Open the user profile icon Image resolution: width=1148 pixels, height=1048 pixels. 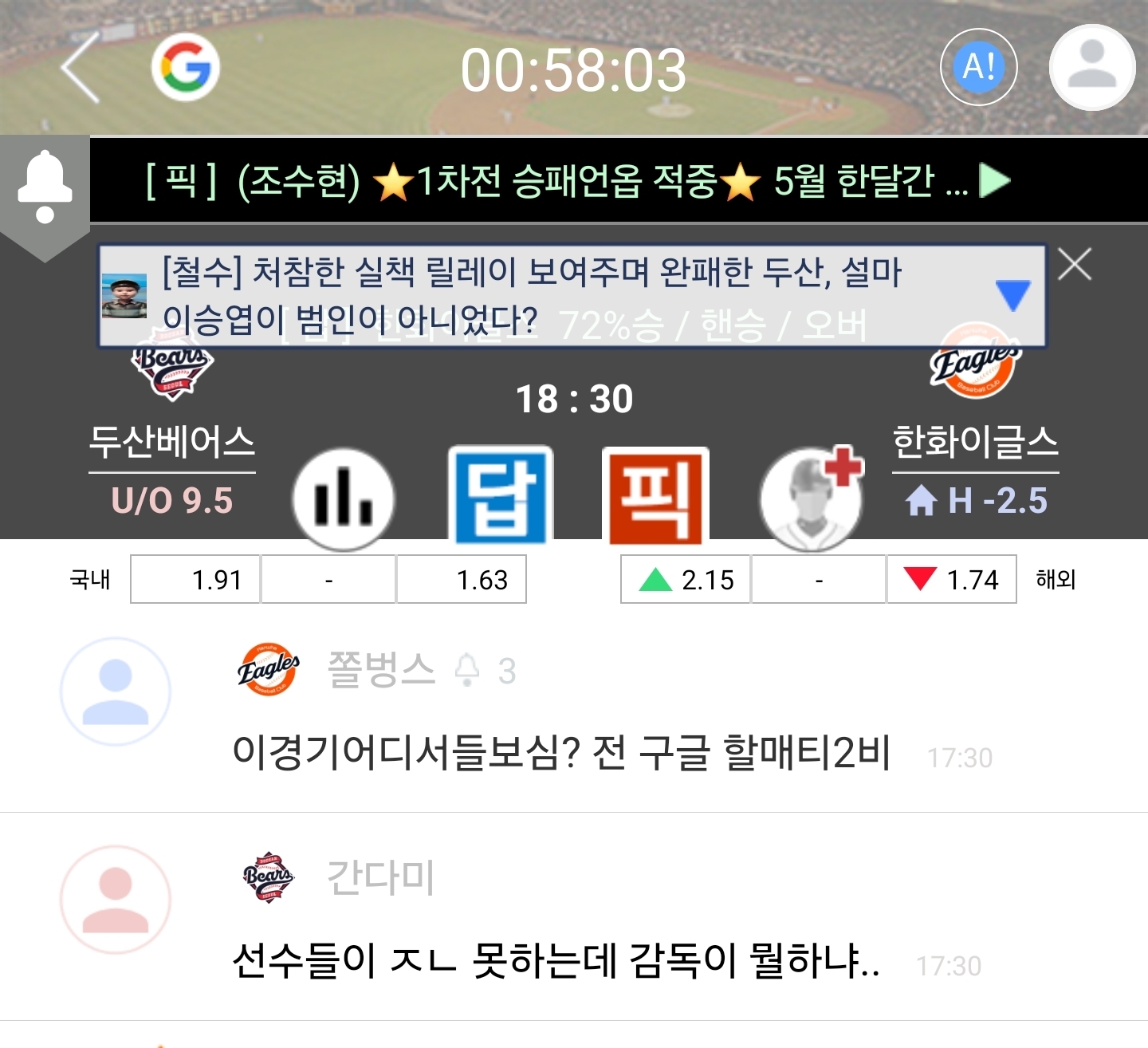(x=1091, y=67)
